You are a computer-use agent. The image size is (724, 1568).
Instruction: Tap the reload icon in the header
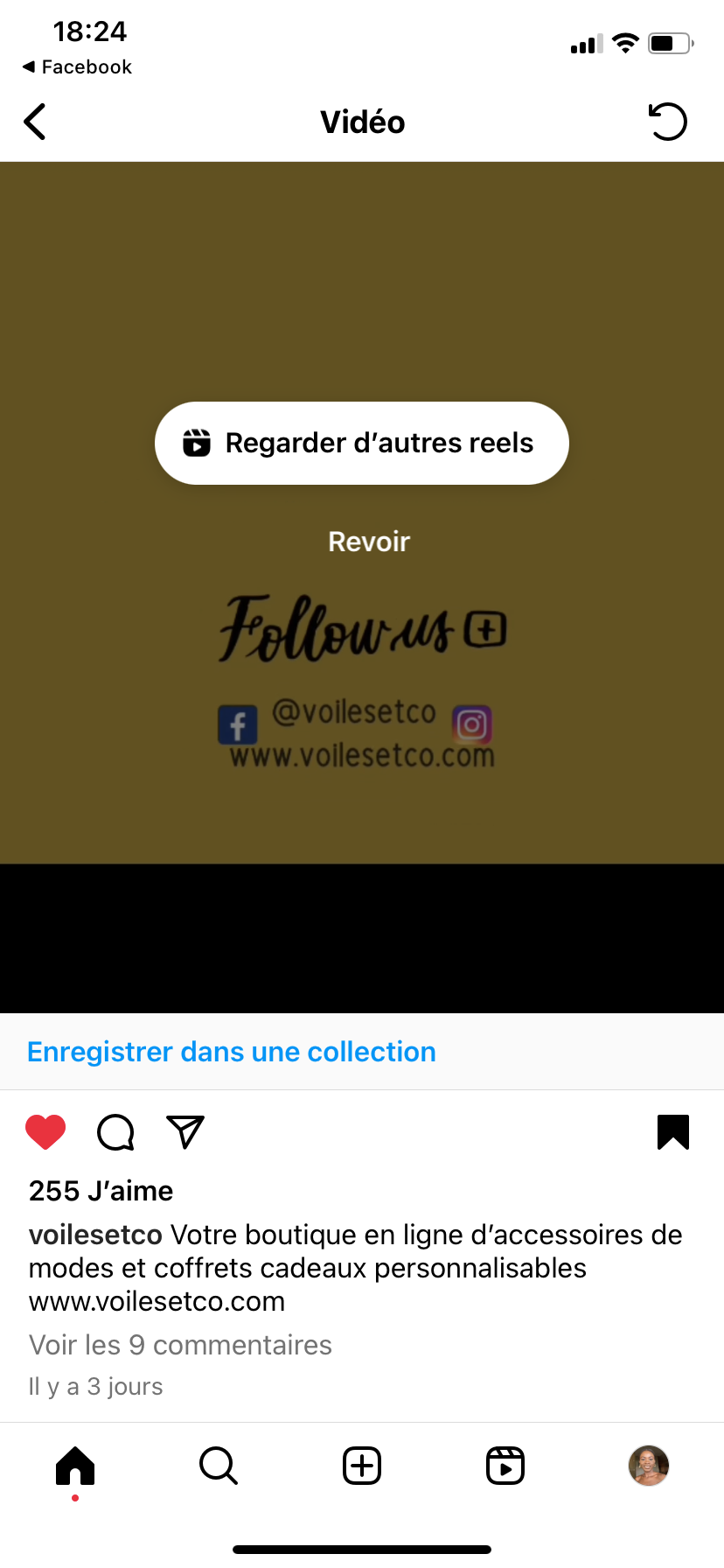(x=668, y=122)
